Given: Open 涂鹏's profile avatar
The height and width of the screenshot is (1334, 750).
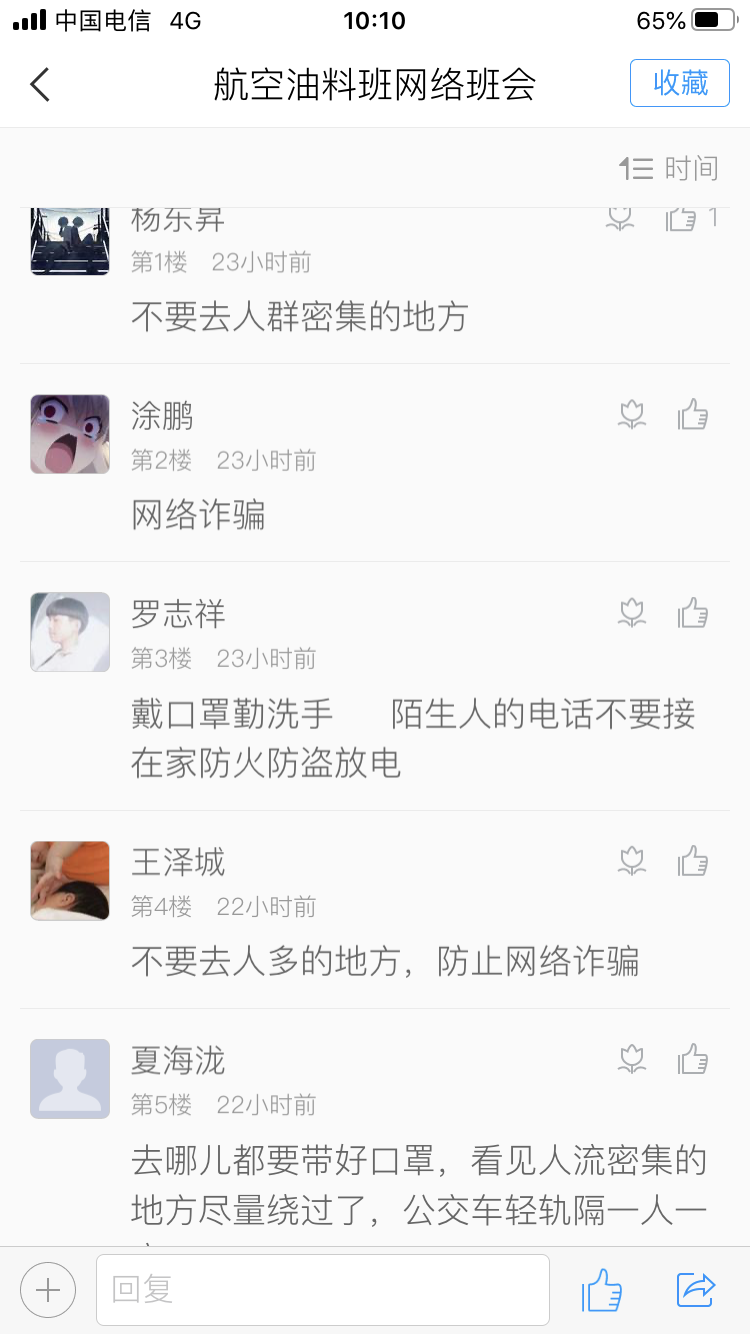Looking at the screenshot, I should coord(70,434).
